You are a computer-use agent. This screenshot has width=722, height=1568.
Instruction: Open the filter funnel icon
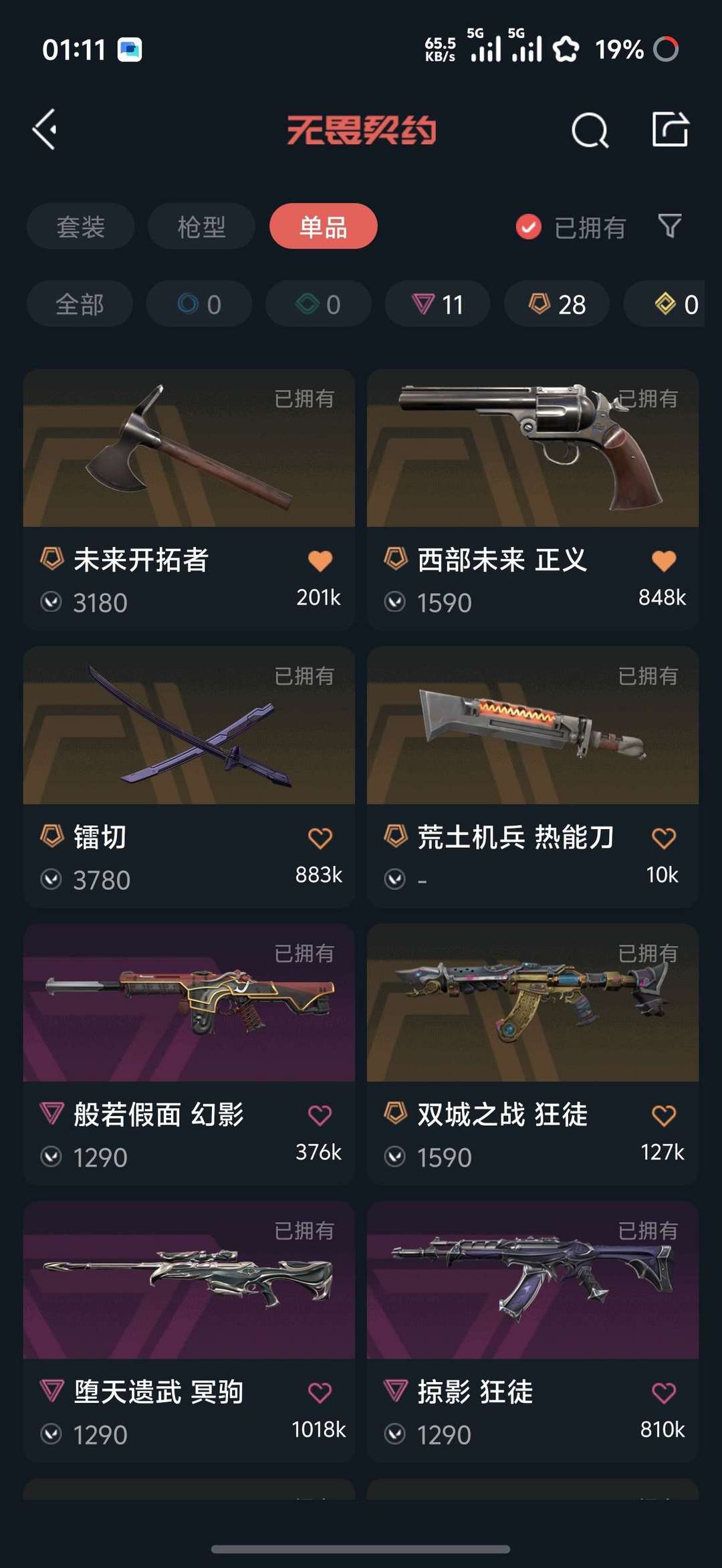[669, 226]
